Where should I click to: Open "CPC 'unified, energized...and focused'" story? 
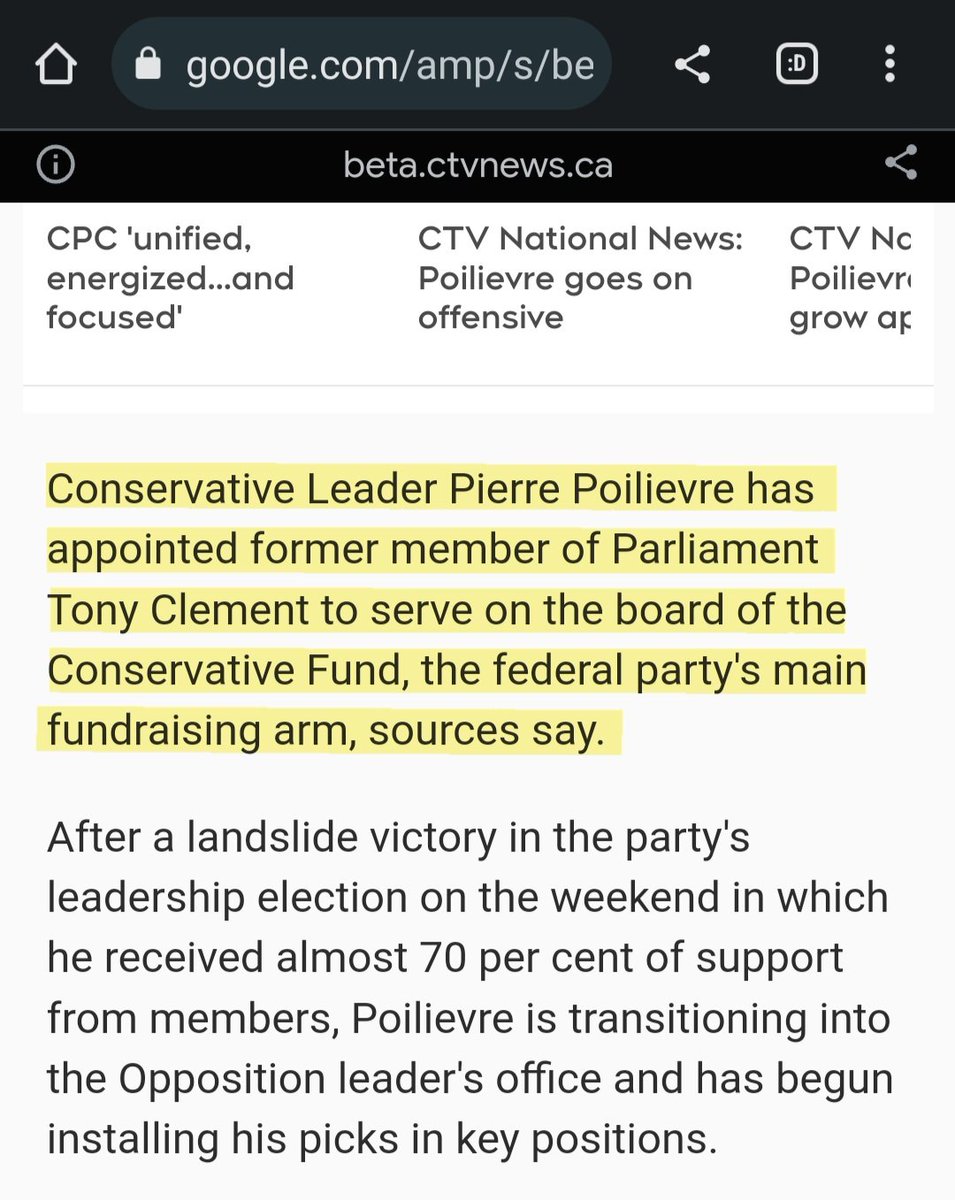[170, 278]
